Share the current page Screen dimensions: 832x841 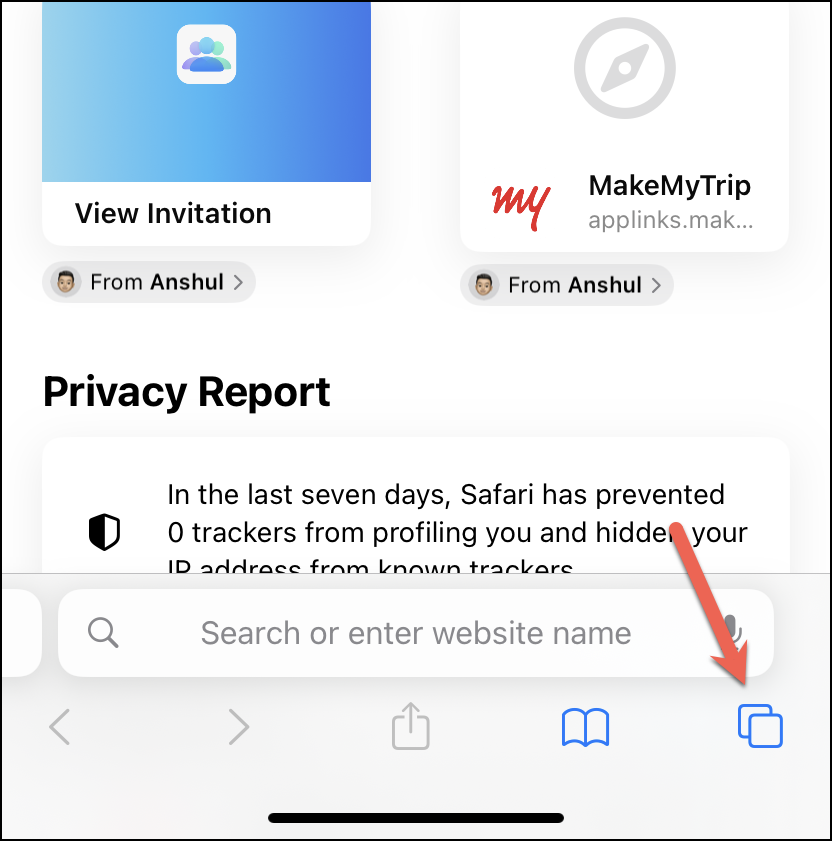pos(410,725)
